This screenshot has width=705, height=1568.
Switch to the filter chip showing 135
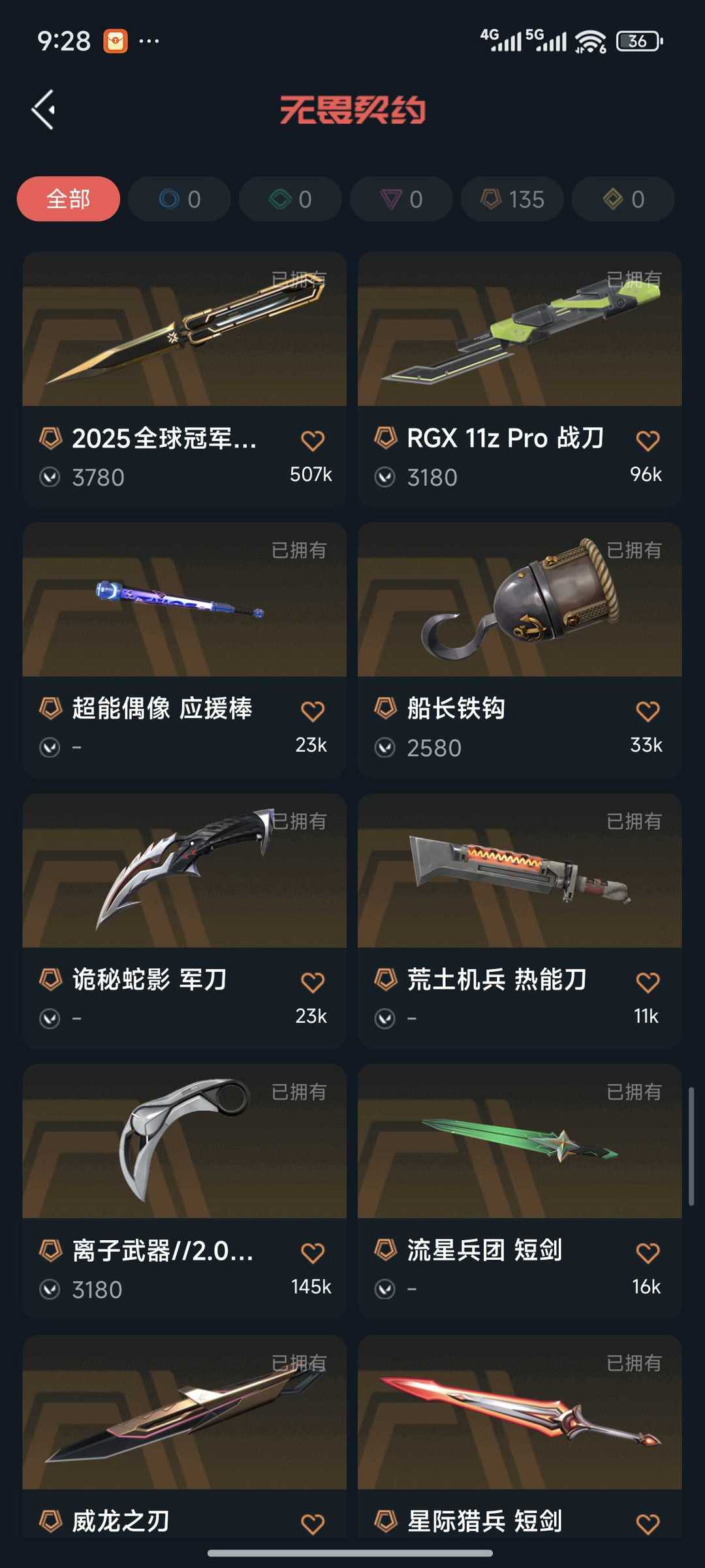point(512,199)
